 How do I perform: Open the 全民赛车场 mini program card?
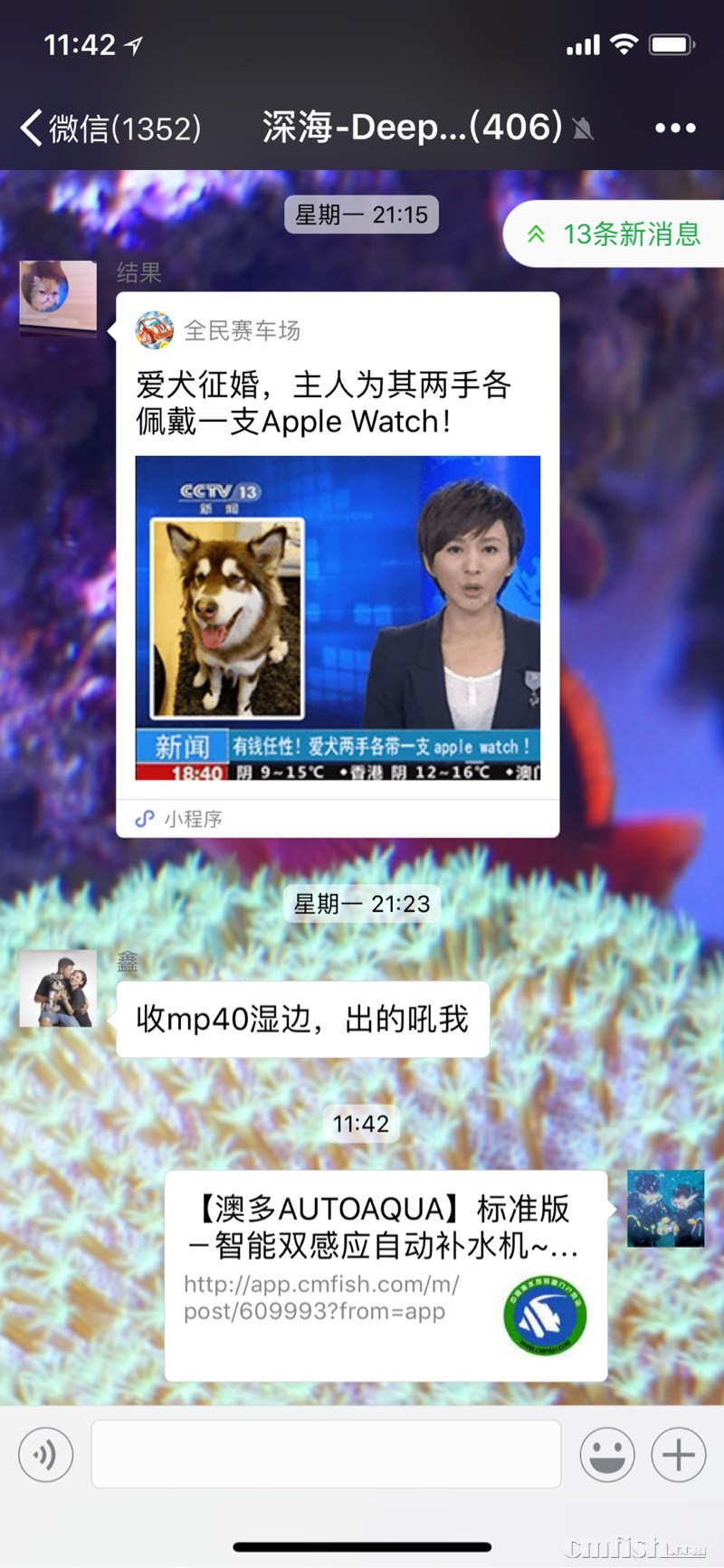tap(338, 565)
